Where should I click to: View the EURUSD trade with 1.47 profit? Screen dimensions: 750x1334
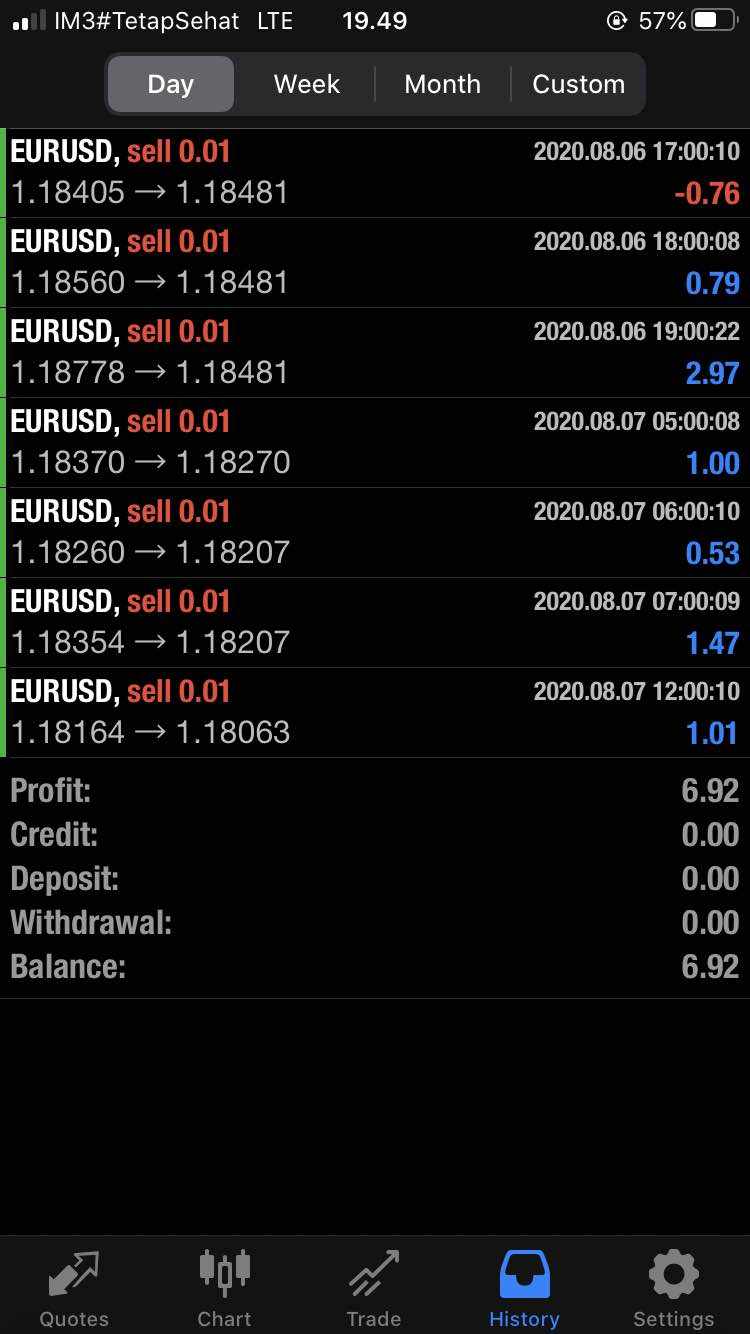[375, 623]
